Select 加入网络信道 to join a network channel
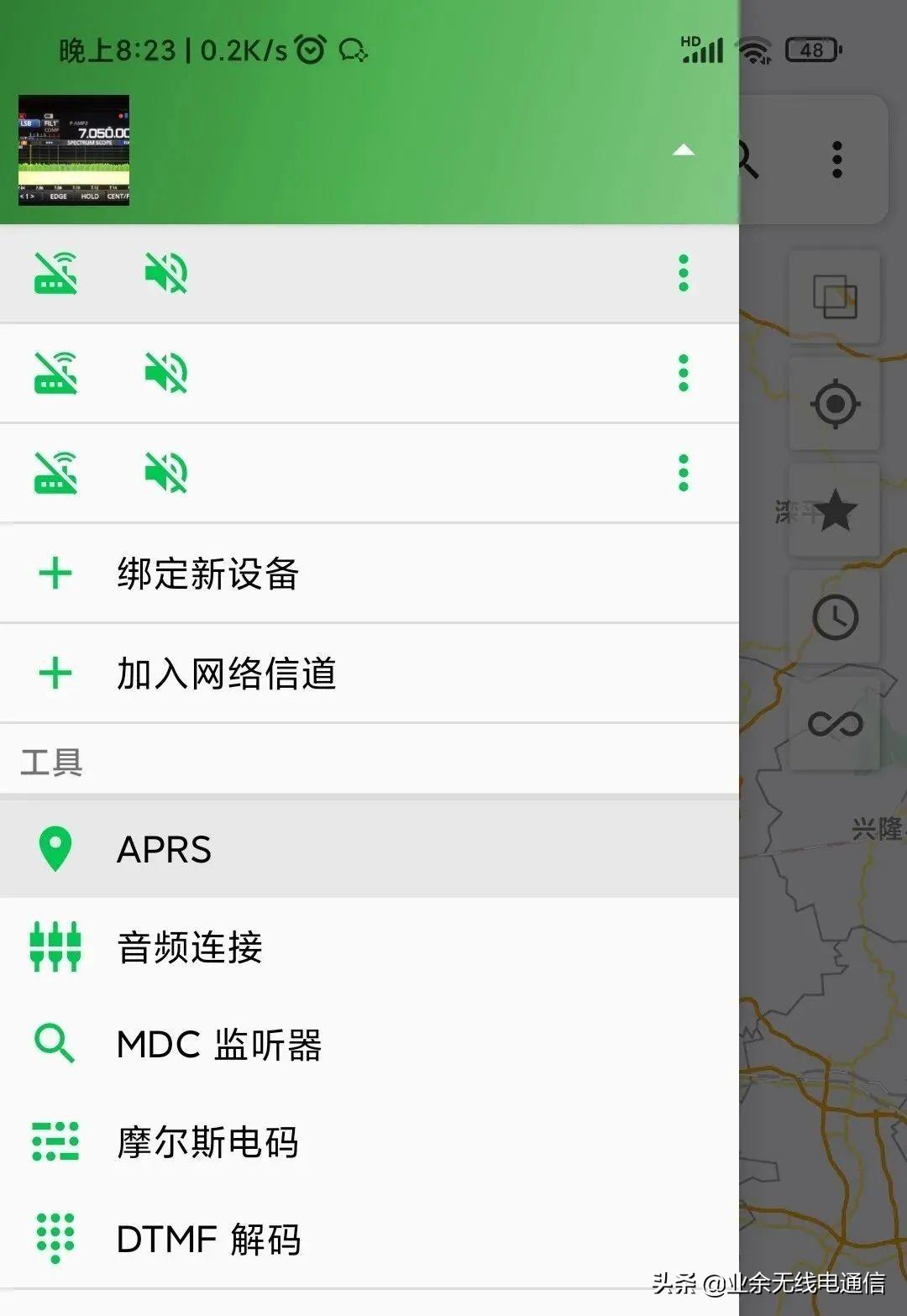This screenshot has width=907, height=1316. [226, 674]
